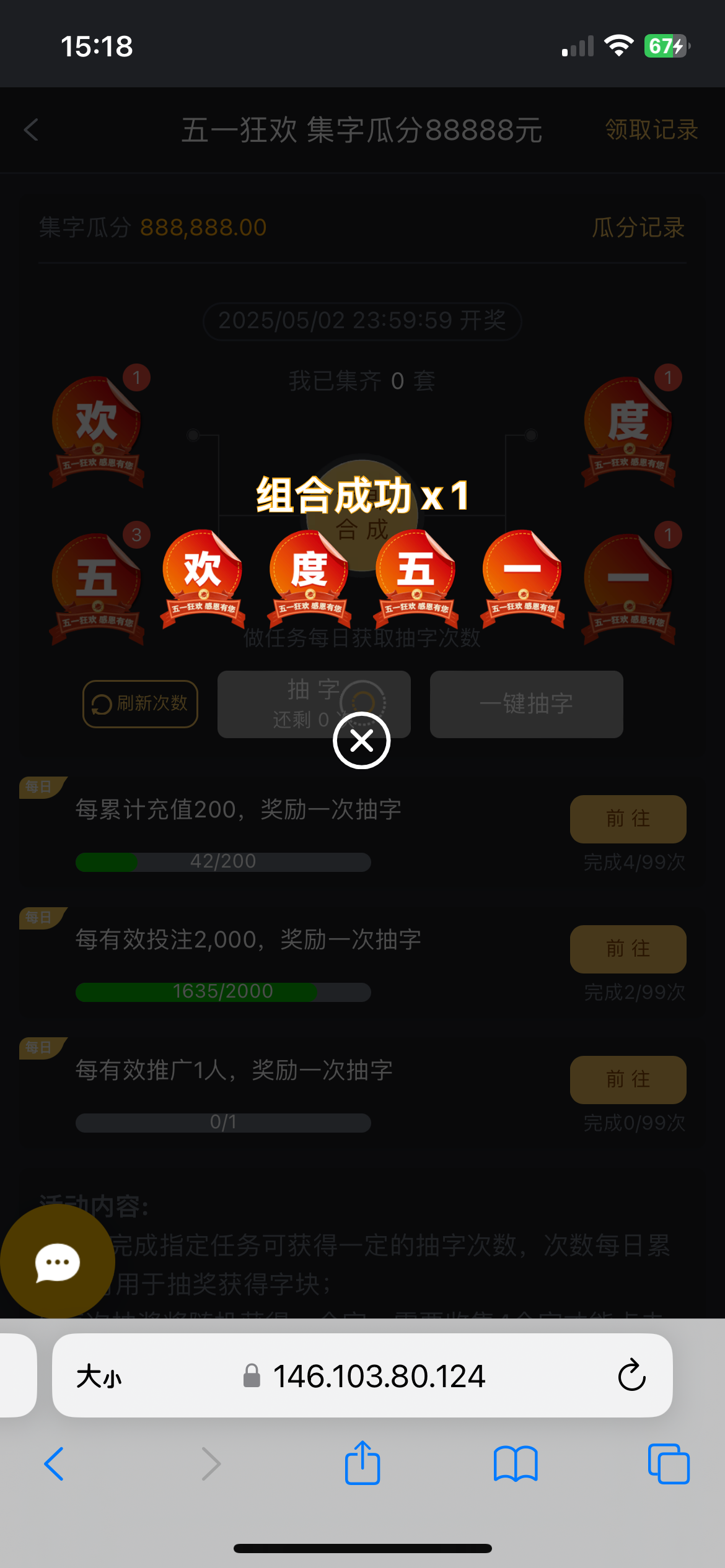Screen dimensions: 725x1568
Task: Open the 大小 page settings menu
Action: pos(99,1377)
